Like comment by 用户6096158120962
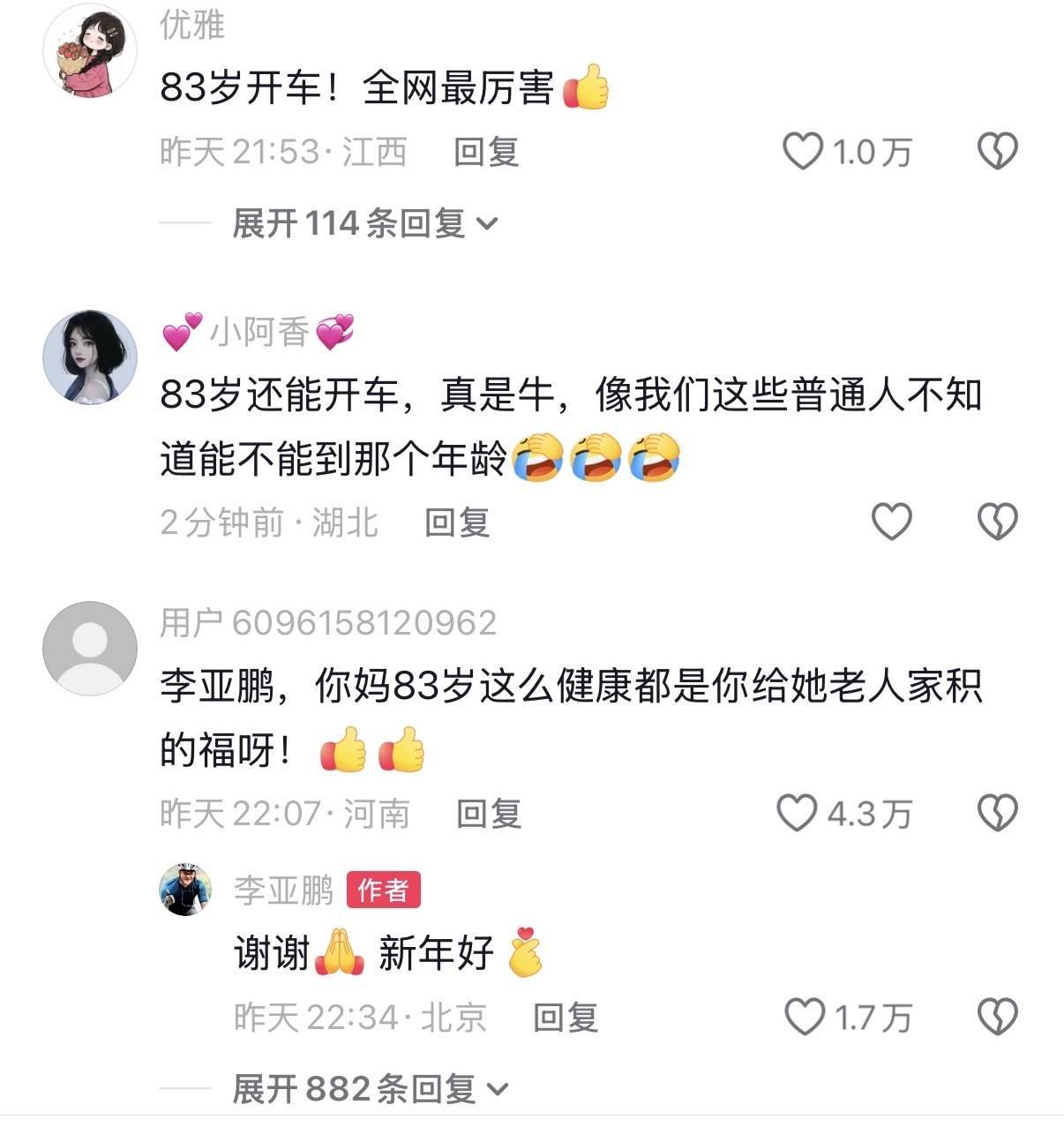Screen dimensions: 1064x1127 point(797,813)
